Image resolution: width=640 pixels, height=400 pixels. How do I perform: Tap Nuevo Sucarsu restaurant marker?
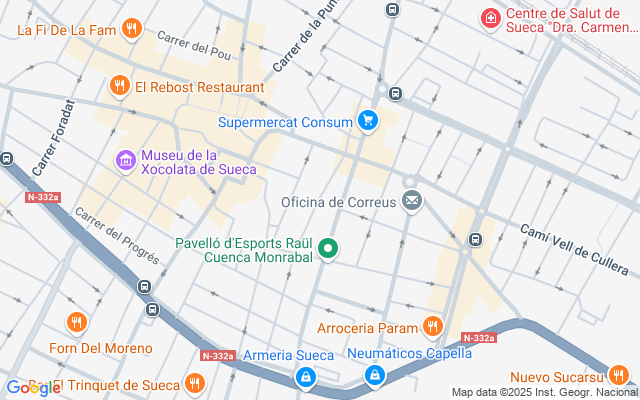point(619,376)
